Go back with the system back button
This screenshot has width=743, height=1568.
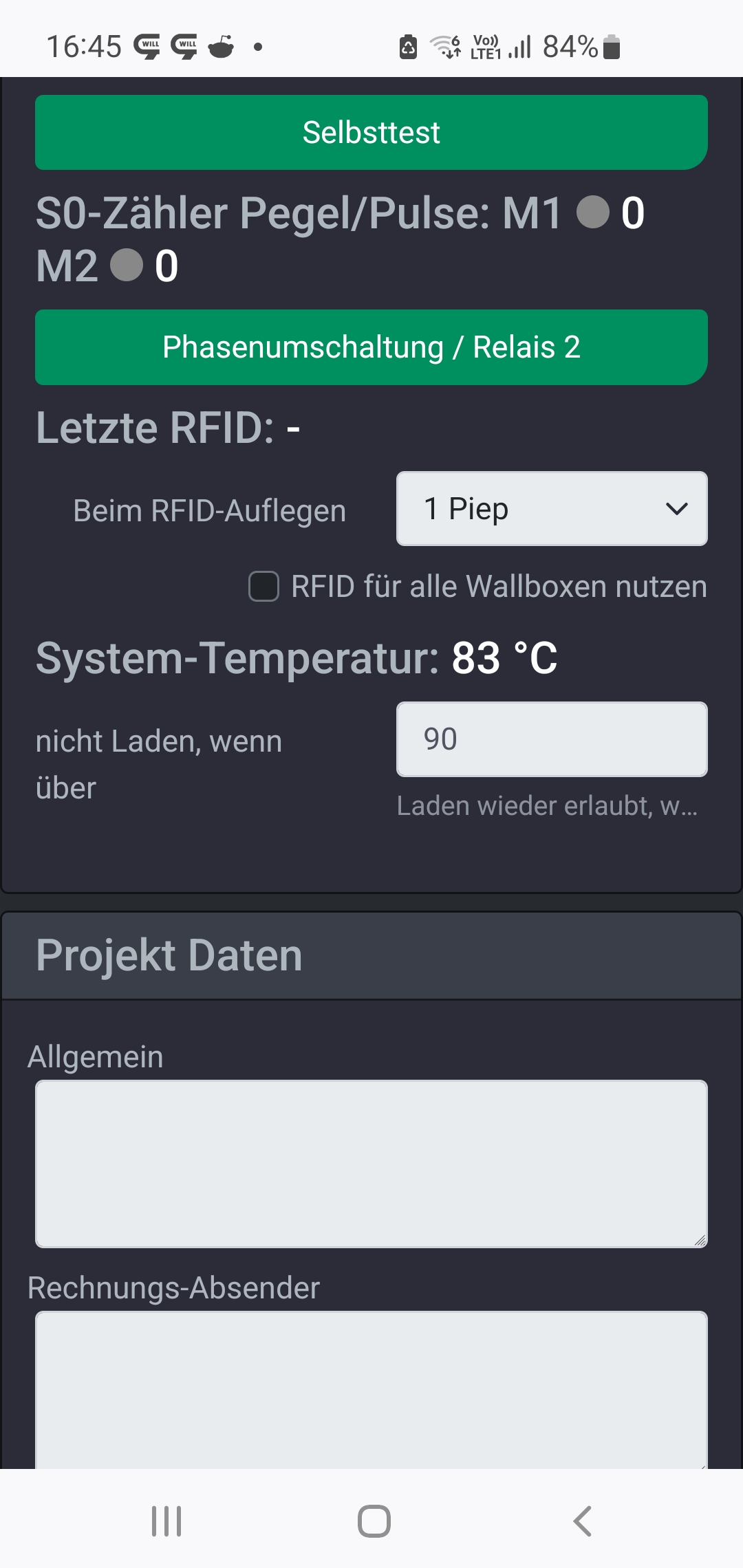click(582, 1521)
